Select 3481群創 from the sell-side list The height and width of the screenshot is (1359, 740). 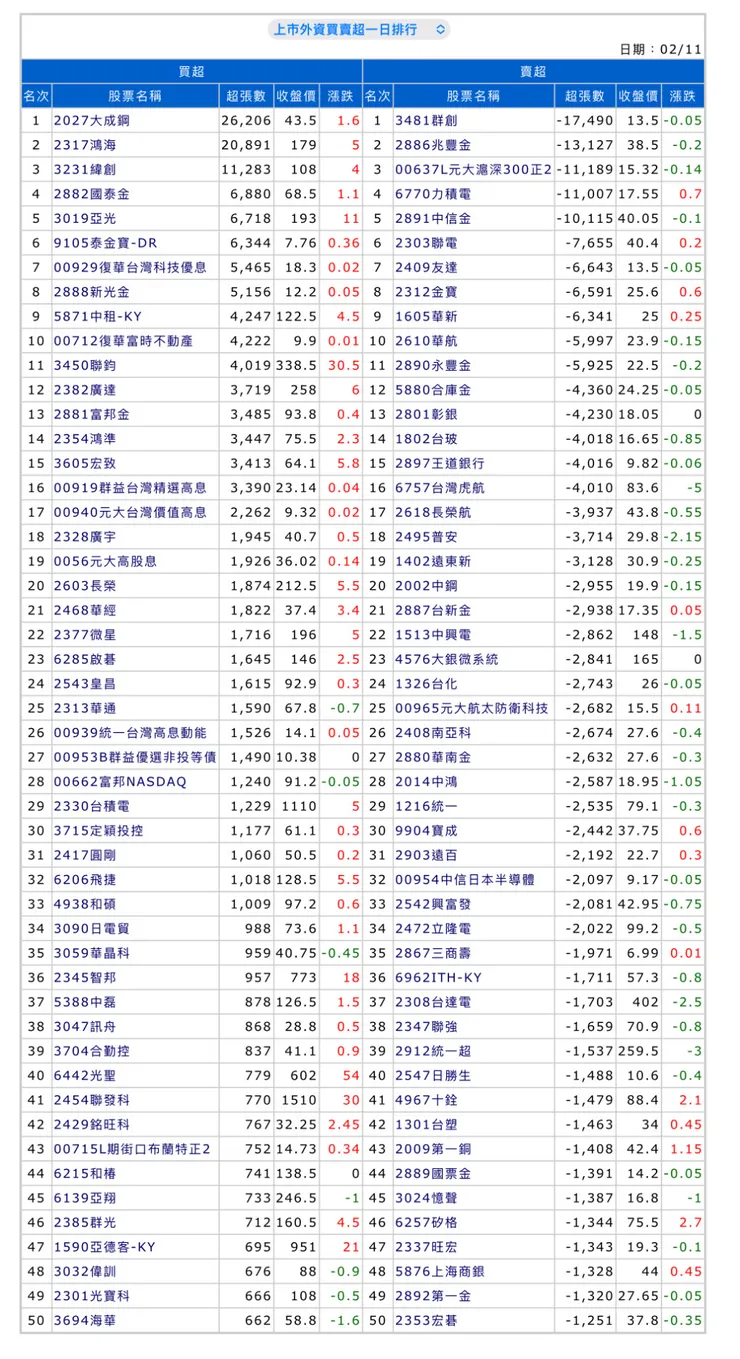click(430, 119)
